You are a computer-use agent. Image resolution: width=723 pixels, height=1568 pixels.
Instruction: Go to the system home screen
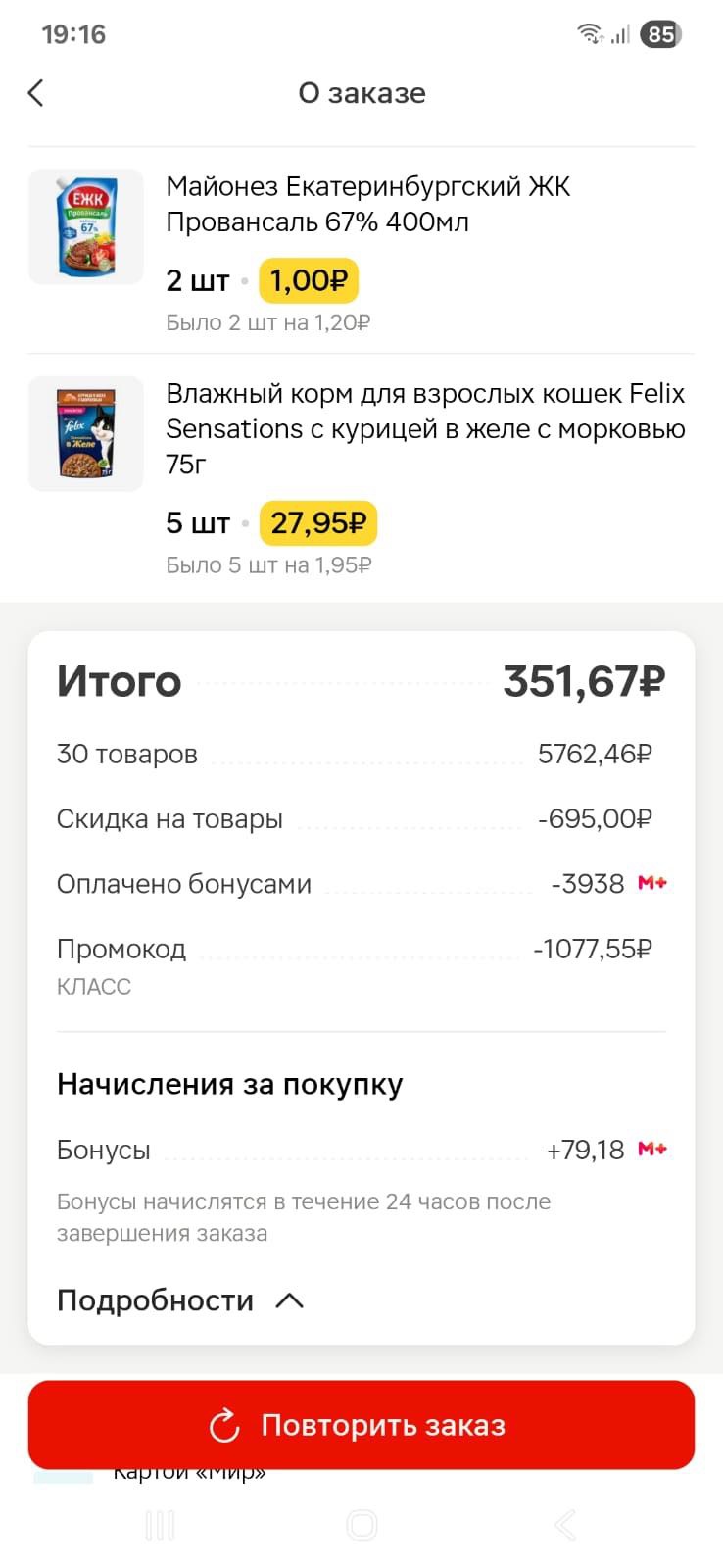coord(361,1525)
